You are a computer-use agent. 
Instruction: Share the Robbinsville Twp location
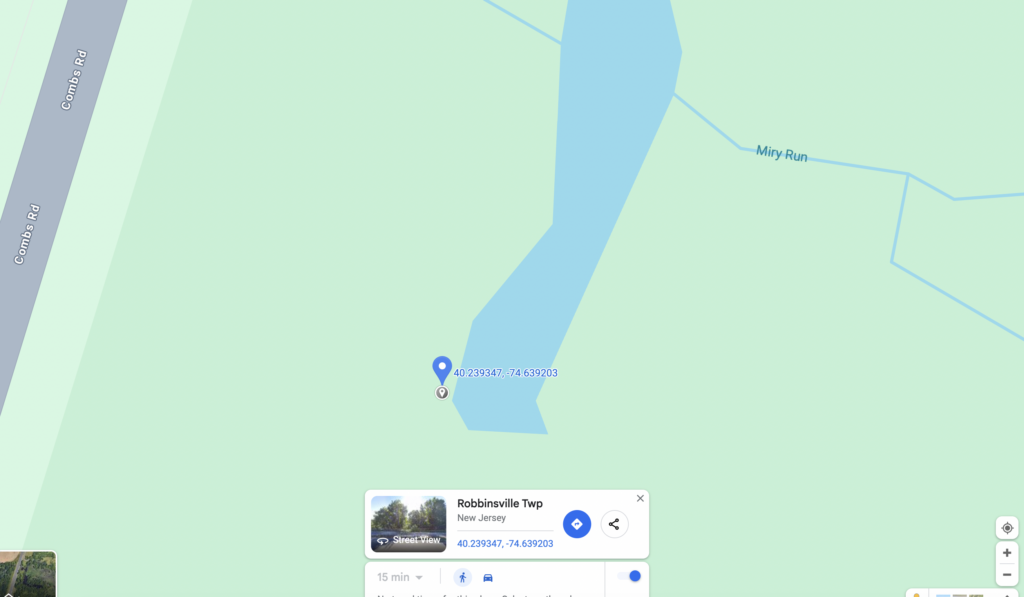coord(614,524)
